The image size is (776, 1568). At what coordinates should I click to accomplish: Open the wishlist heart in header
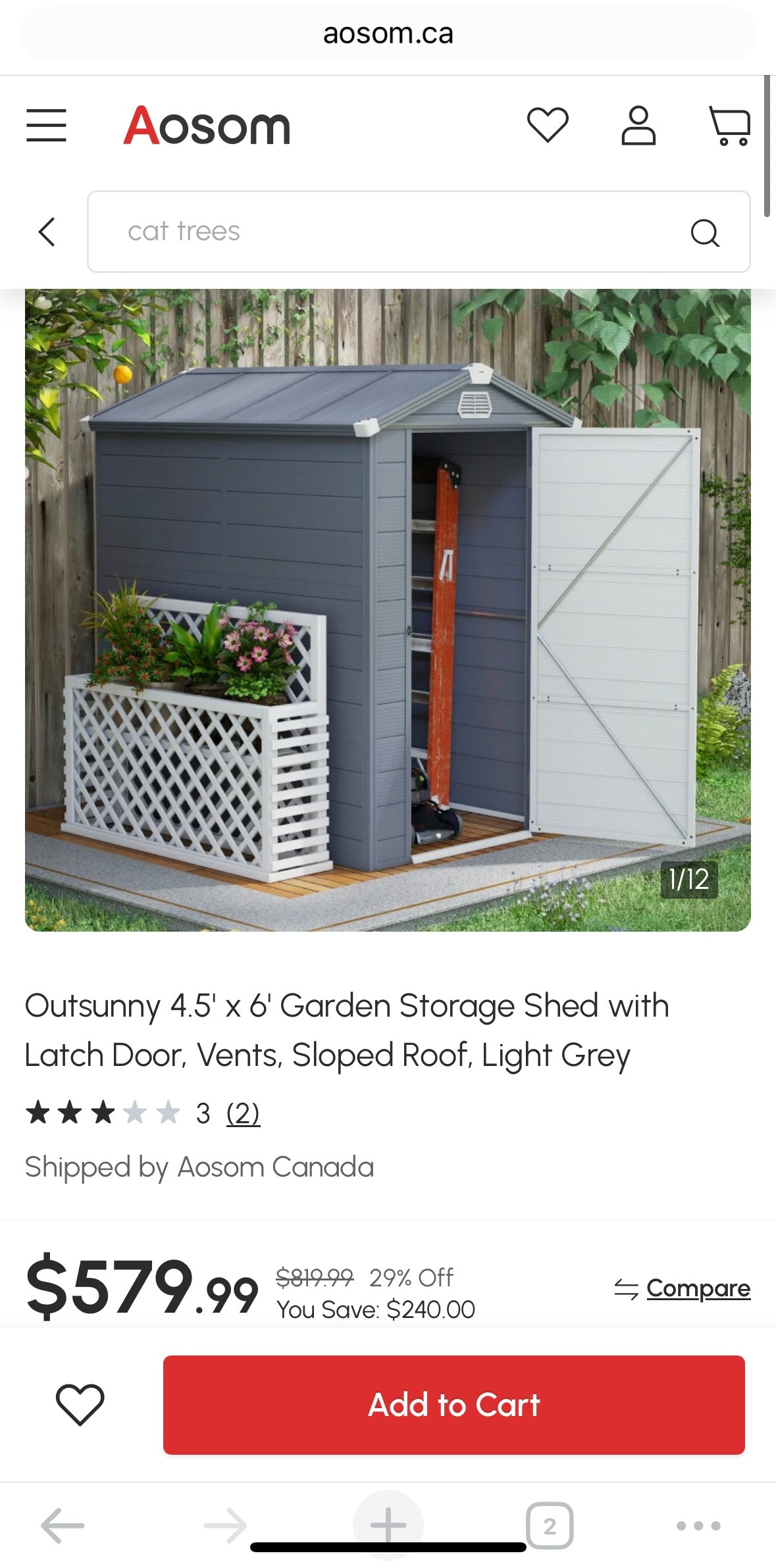[548, 124]
